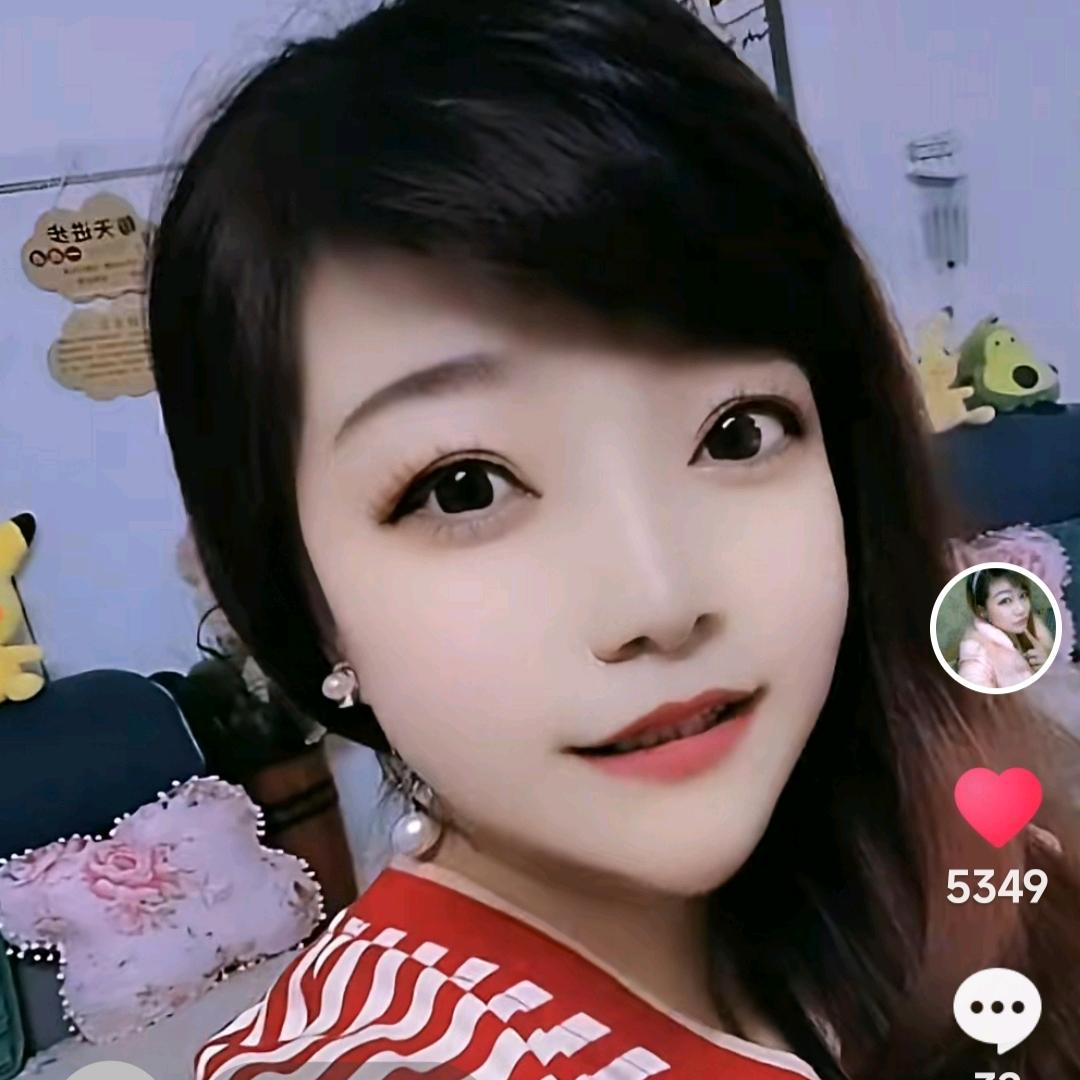1080x1080 pixels.
Task: Like the video with the heart
Action: pyautogui.click(x=997, y=806)
